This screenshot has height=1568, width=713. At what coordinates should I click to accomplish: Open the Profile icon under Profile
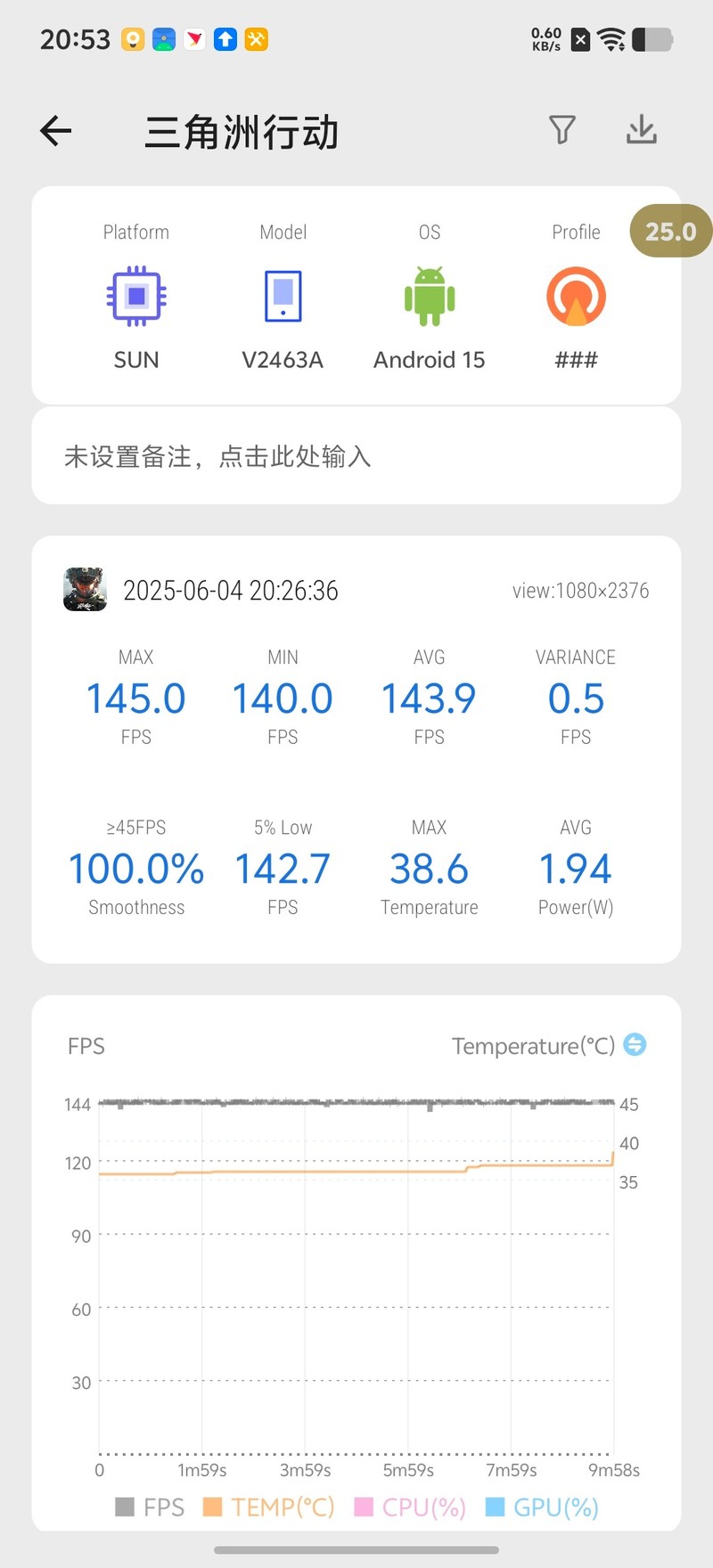pyautogui.click(x=576, y=295)
